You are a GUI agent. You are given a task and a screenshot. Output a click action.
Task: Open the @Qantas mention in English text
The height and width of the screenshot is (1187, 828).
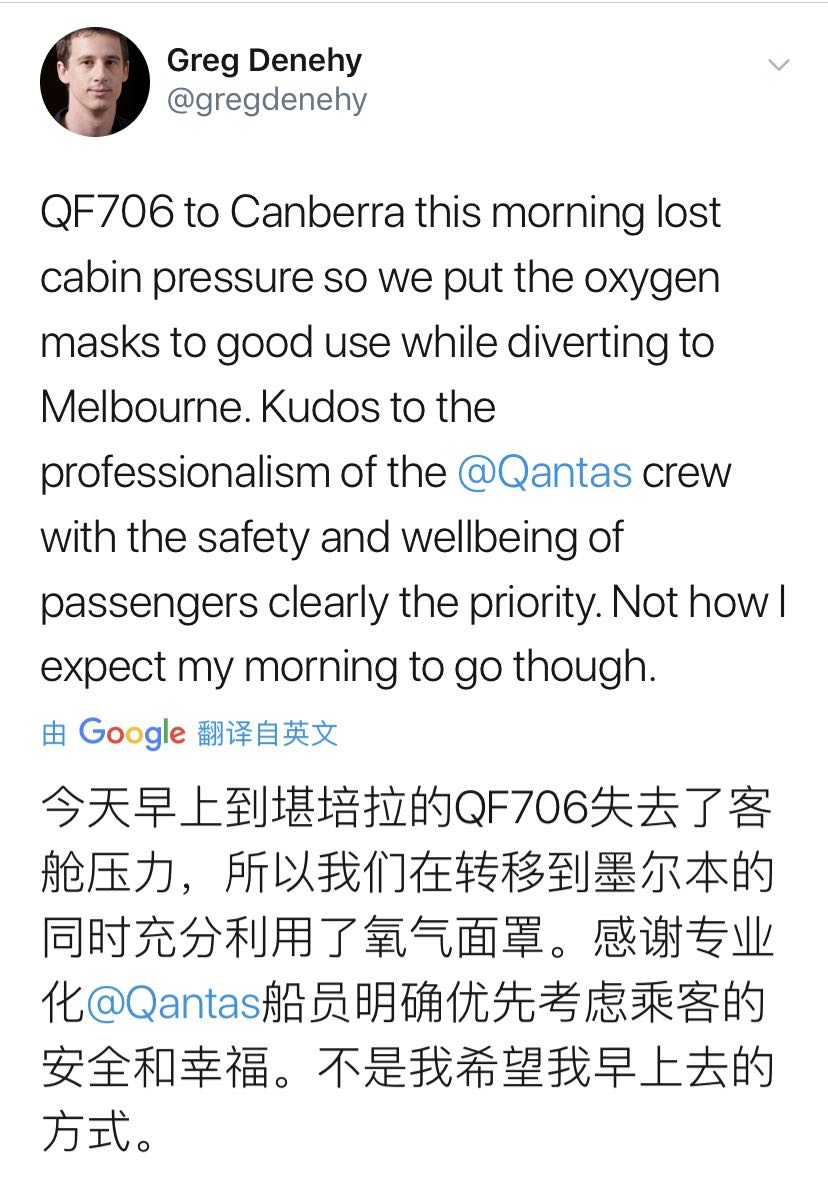[x=544, y=472]
